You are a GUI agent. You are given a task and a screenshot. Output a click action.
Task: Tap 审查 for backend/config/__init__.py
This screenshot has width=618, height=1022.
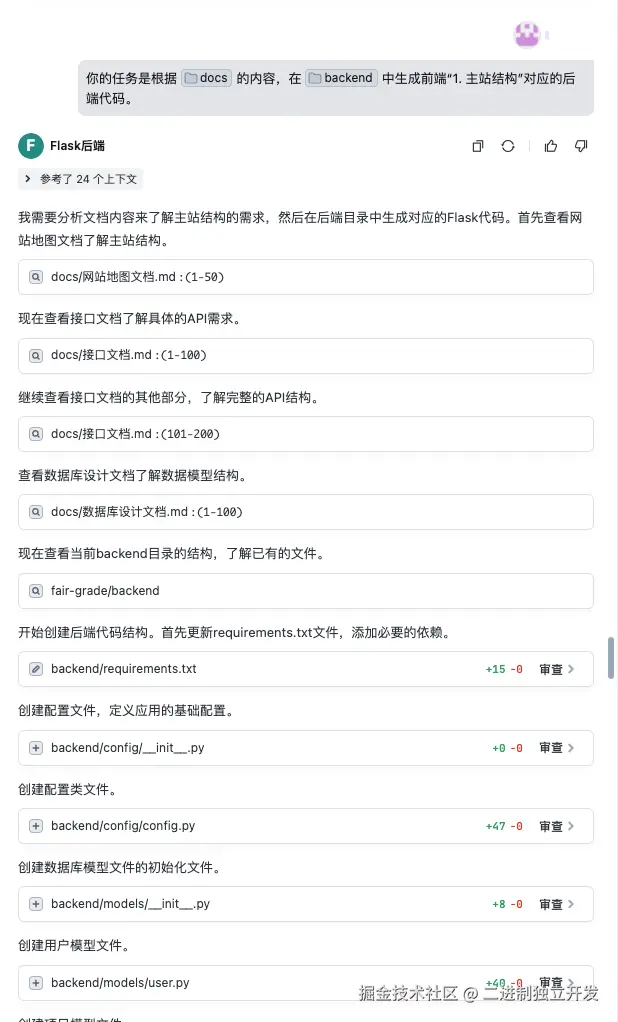point(556,748)
